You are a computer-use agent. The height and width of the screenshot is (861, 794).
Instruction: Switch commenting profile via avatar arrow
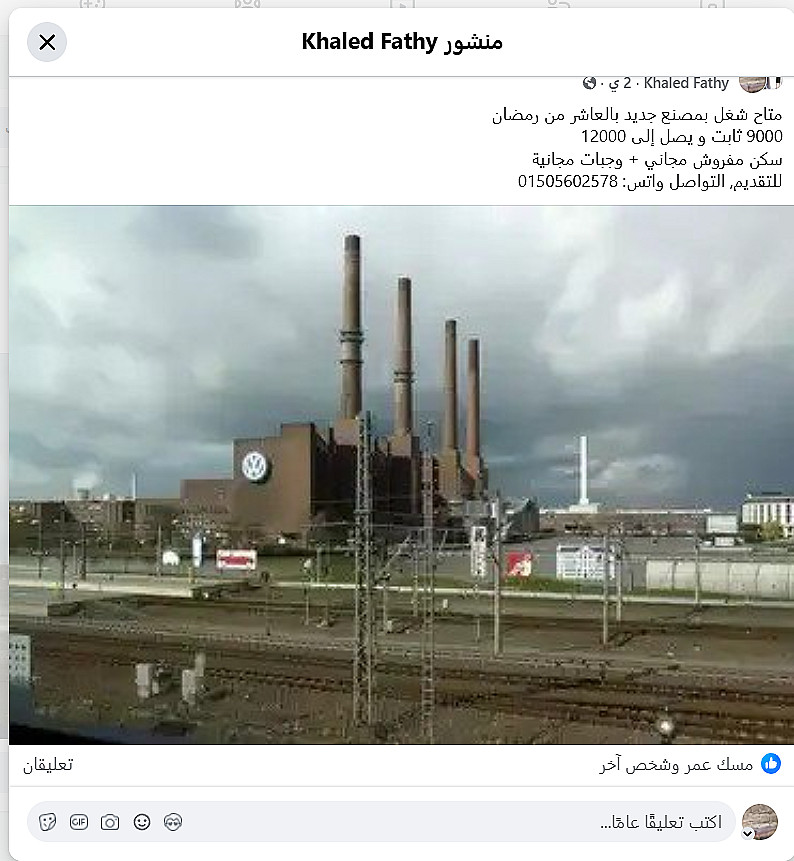click(747, 833)
